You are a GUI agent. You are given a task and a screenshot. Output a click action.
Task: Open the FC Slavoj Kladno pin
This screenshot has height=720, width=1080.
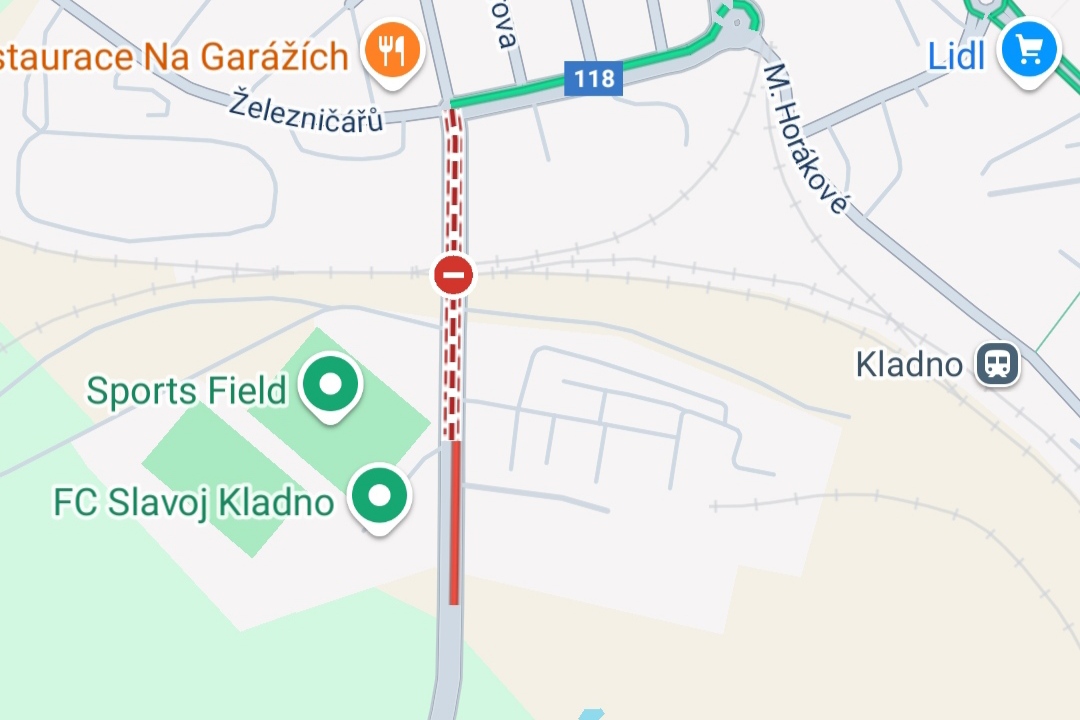pyautogui.click(x=379, y=495)
